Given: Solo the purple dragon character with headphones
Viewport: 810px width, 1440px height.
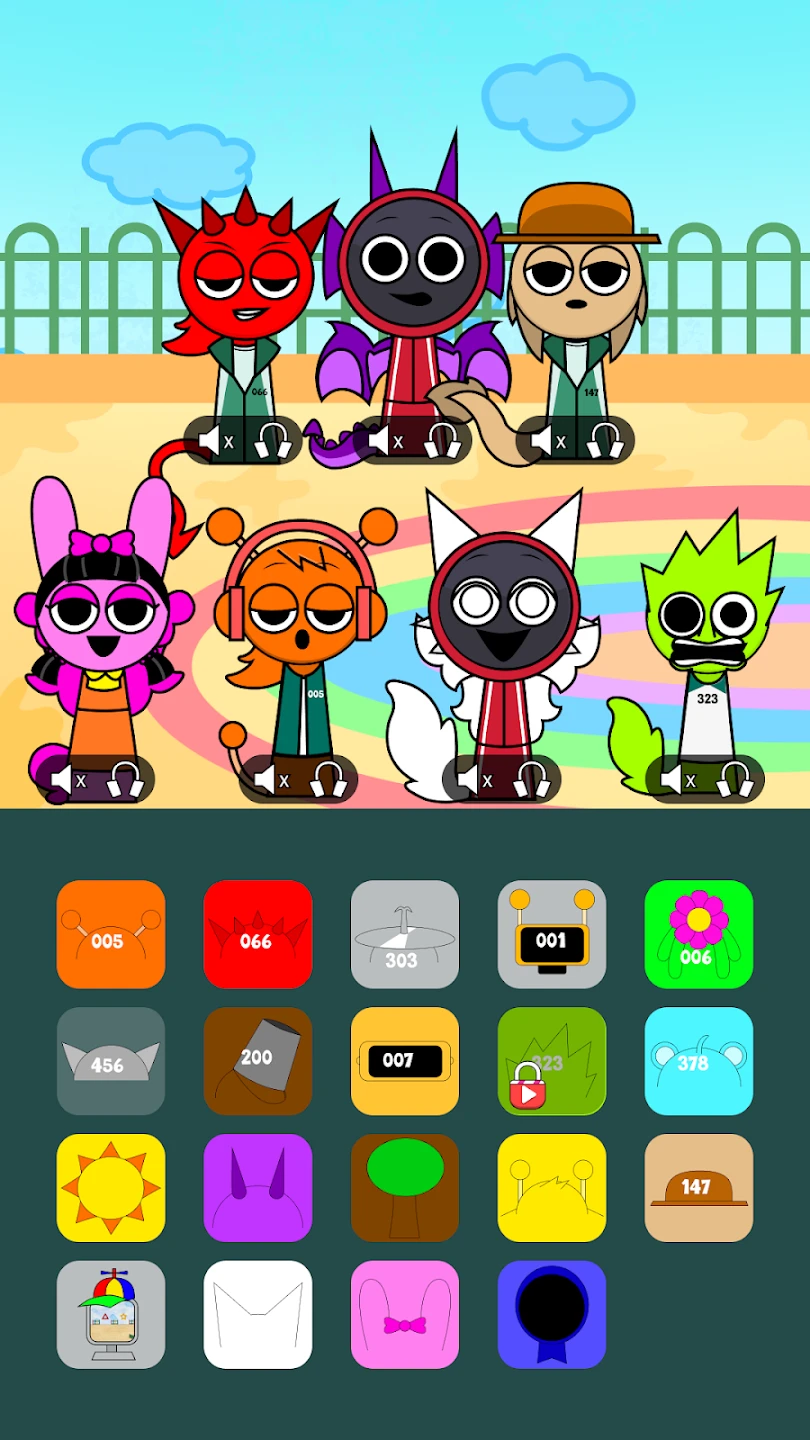Looking at the screenshot, I should click(x=441, y=440).
